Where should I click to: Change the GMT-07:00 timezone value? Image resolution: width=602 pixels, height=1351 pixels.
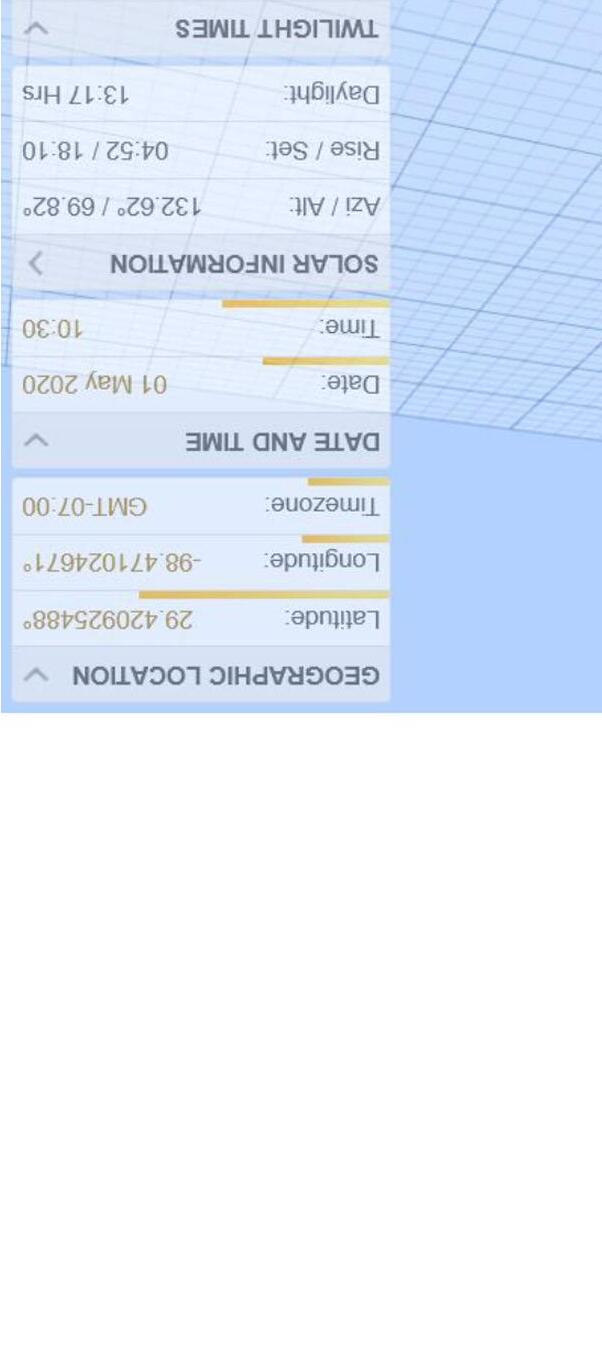click(x=84, y=506)
